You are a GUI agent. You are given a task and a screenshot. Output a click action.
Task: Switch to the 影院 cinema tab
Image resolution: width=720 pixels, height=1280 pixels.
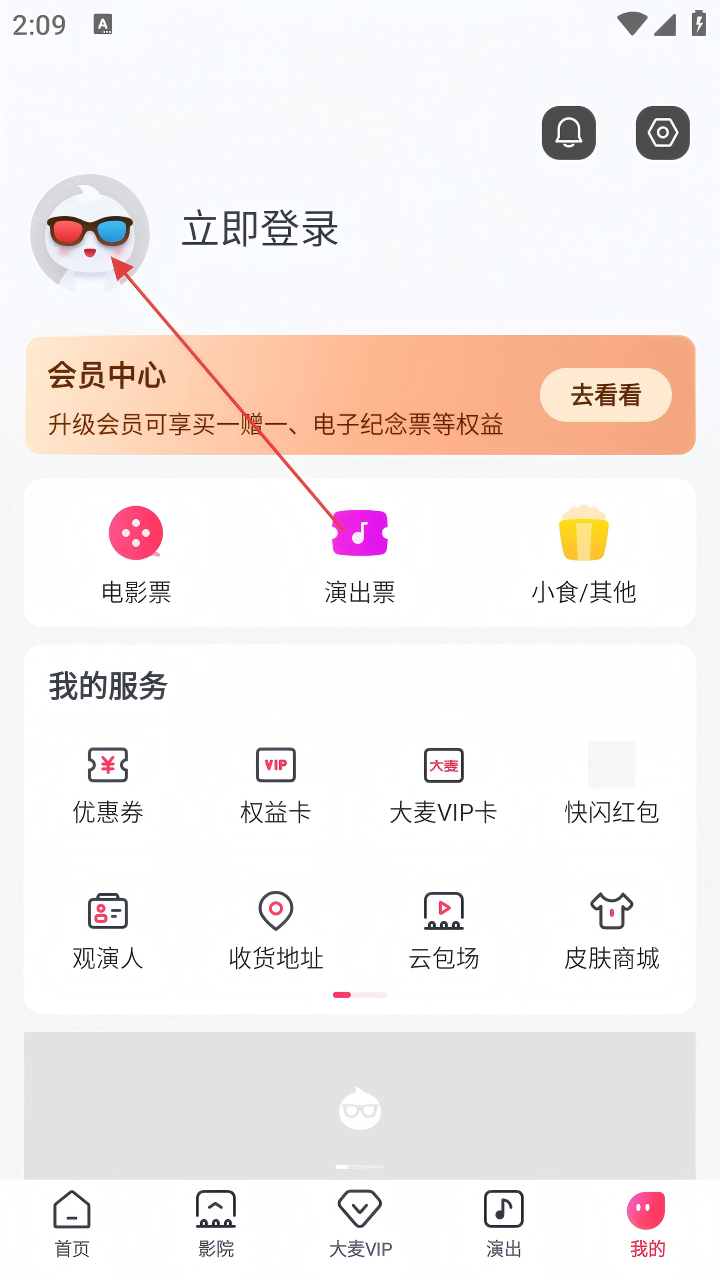(x=216, y=1224)
